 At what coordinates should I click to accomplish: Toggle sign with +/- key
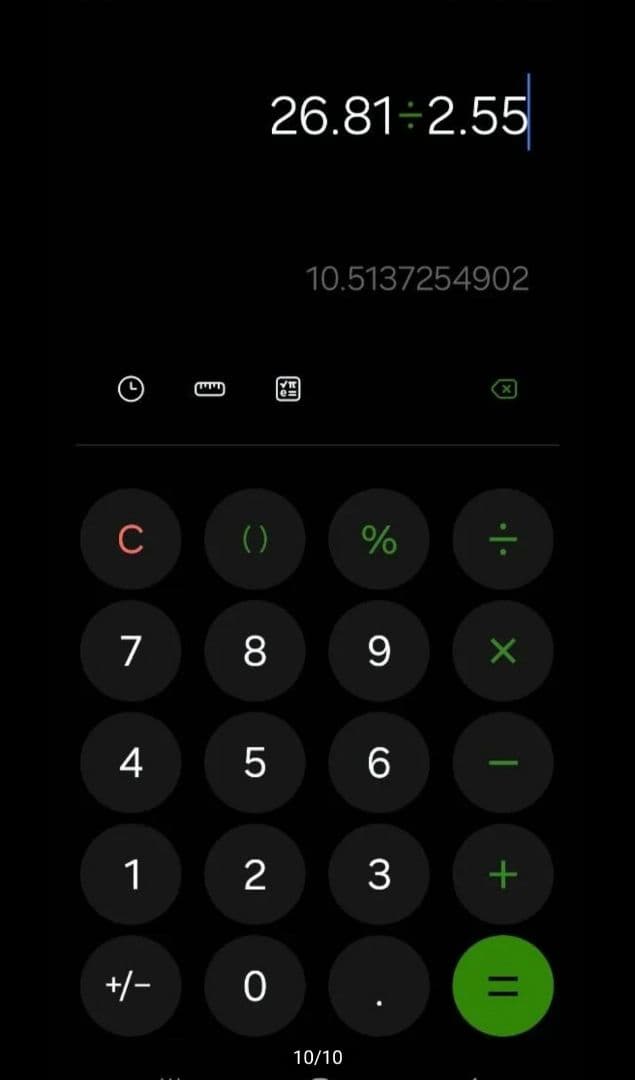coord(131,987)
